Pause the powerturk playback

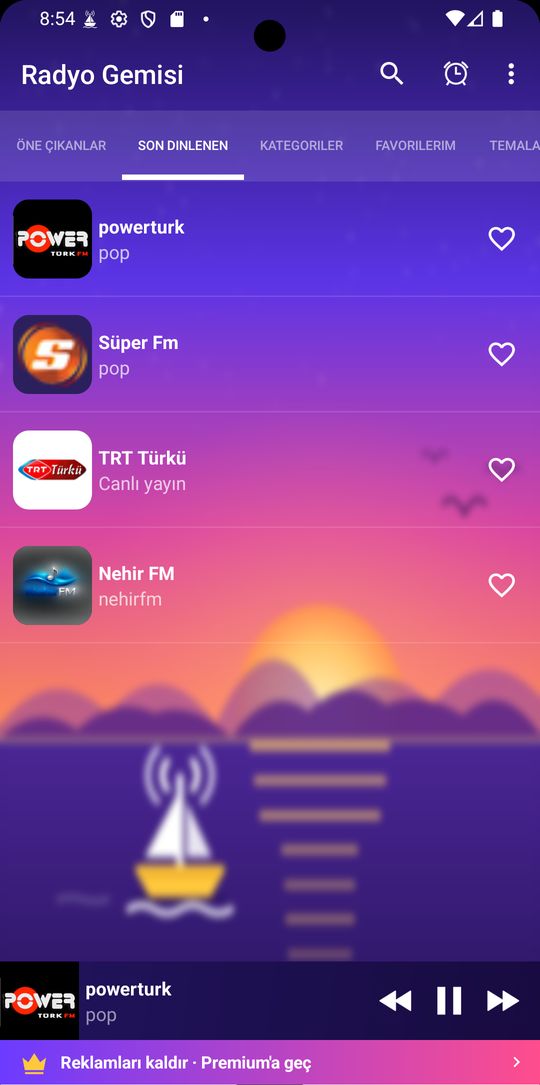coord(449,1001)
